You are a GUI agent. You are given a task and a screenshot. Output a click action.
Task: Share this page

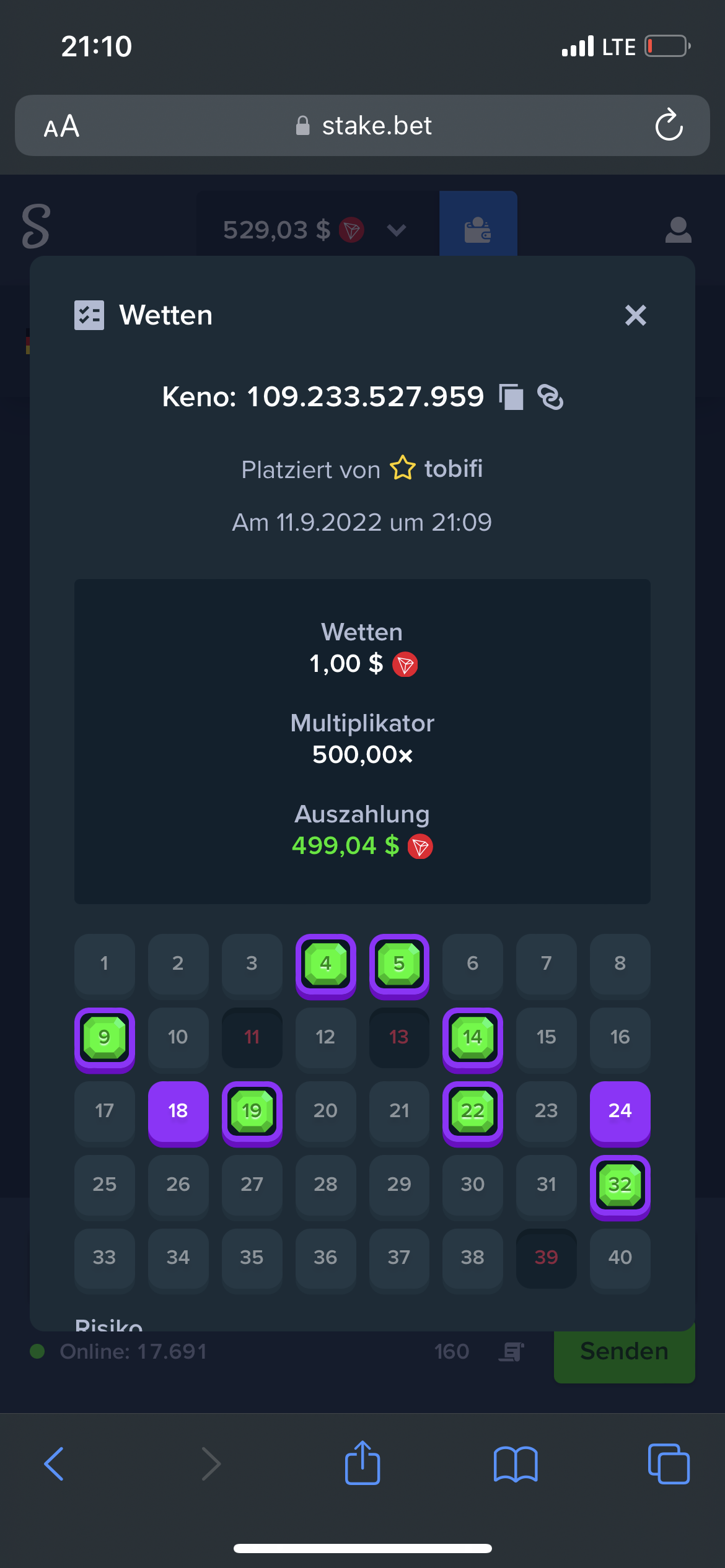pos(362,1463)
